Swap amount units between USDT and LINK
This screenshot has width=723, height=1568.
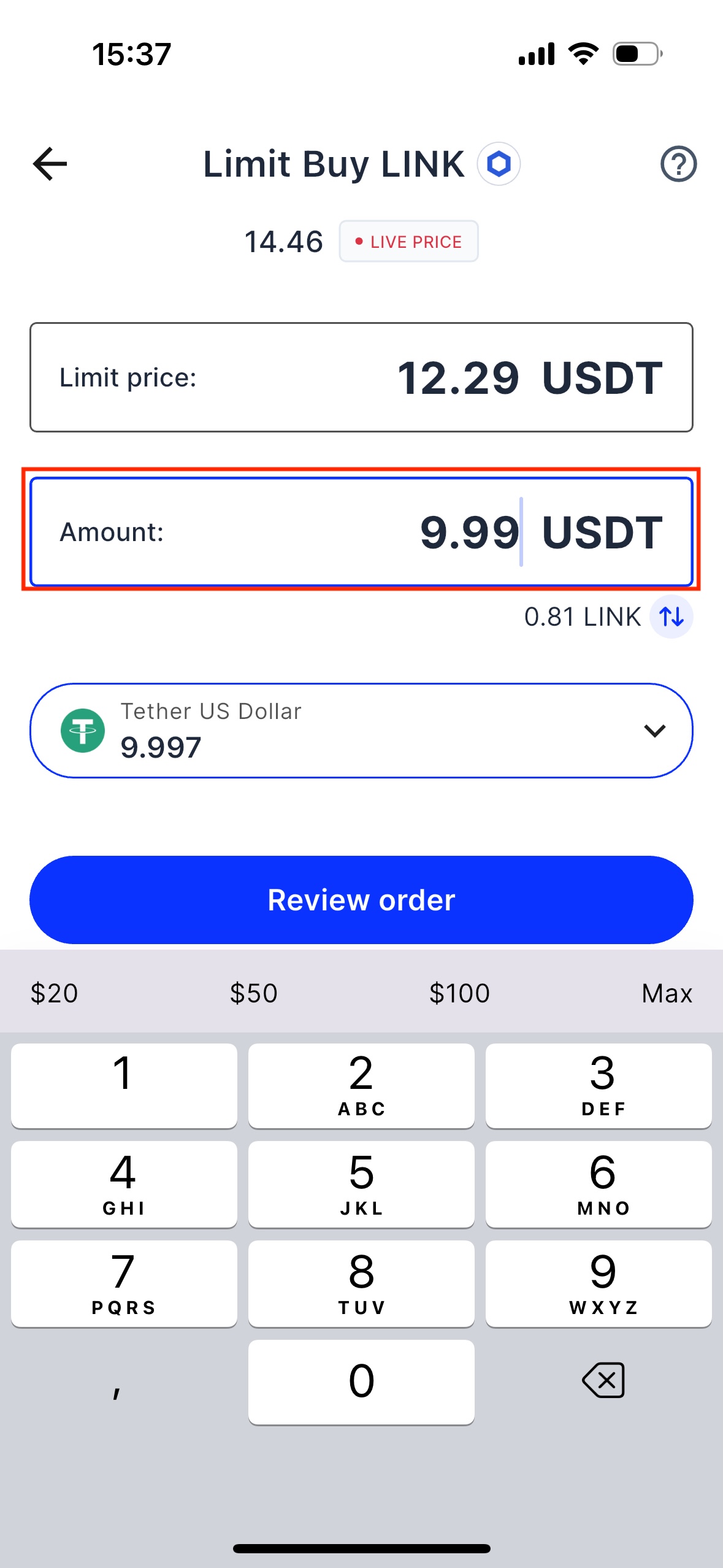tap(671, 617)
